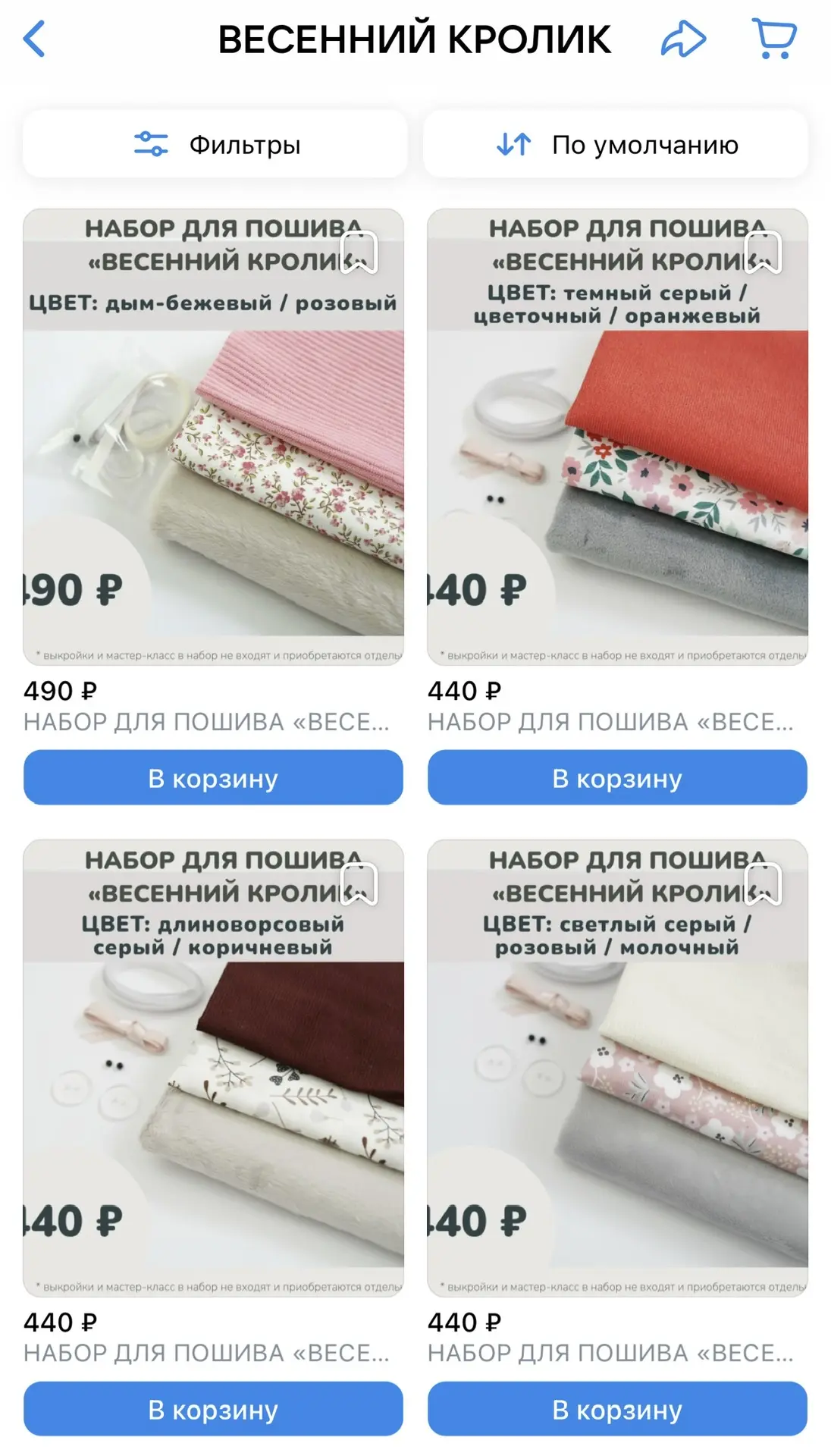Open the Фильтры options
831x1456 pixels.
click(215, 144)
